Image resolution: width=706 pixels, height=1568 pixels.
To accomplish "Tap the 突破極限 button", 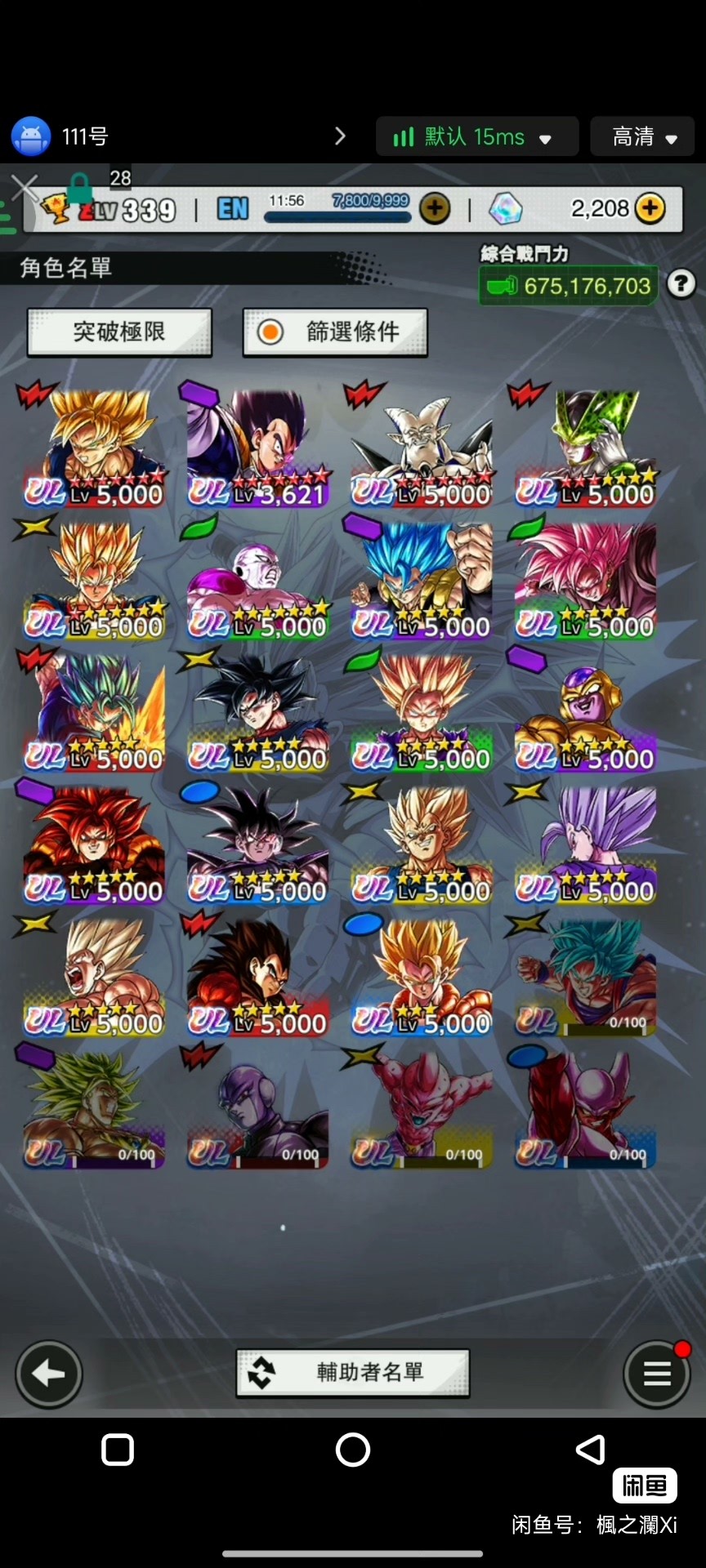I will pyautogui.click(x=119, y=332).
